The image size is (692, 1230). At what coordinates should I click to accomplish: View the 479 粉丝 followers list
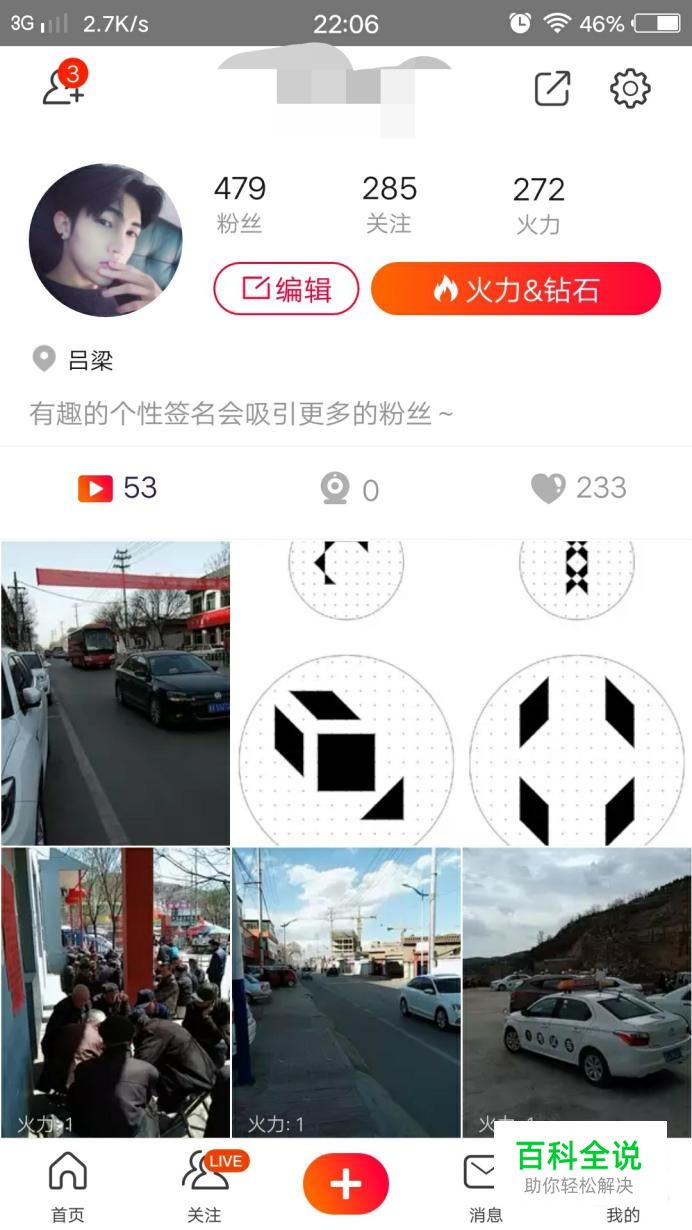point(240,204)
